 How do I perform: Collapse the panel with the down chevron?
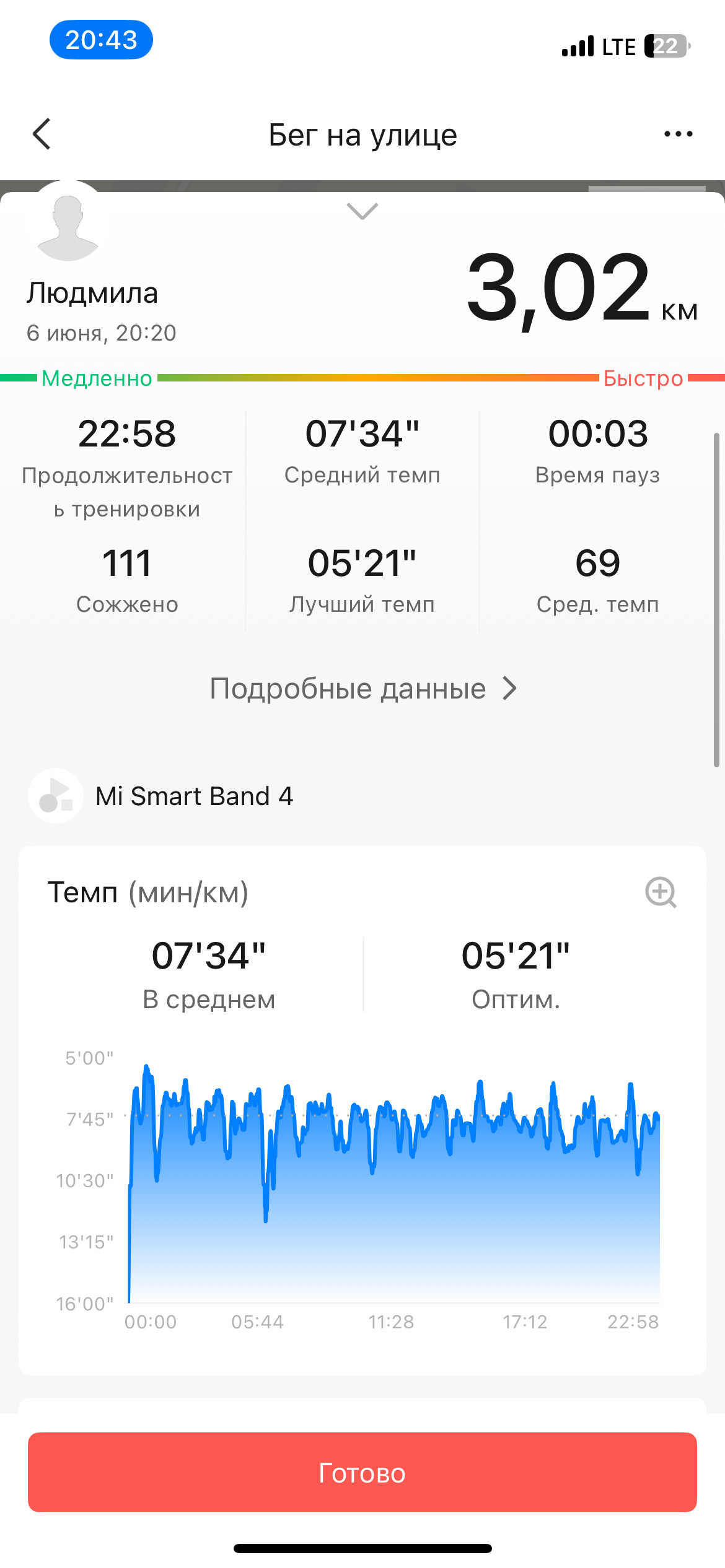click(362, 211)
